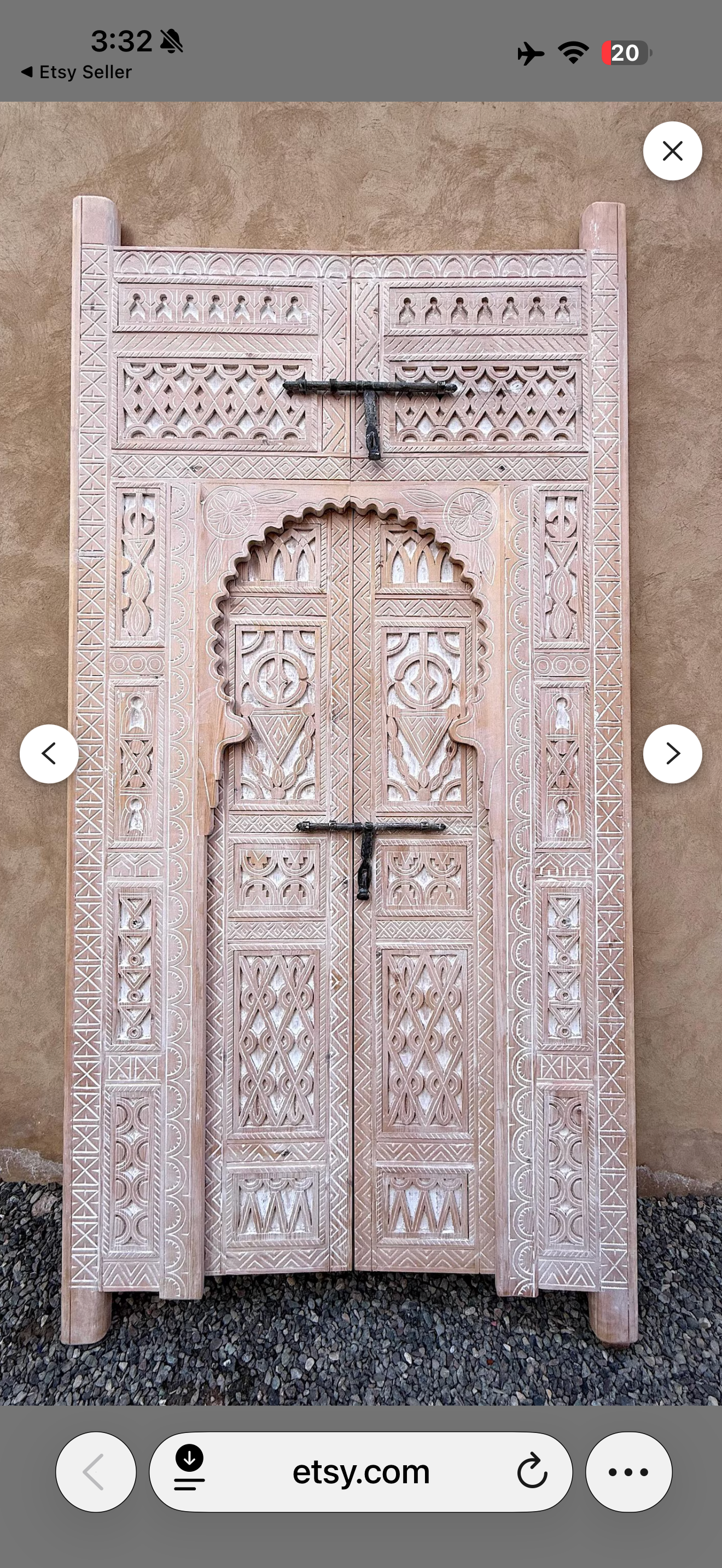Reload the etsy.com page
The height and width of the screenshot is (1568, 722).
coord(532,1472)
